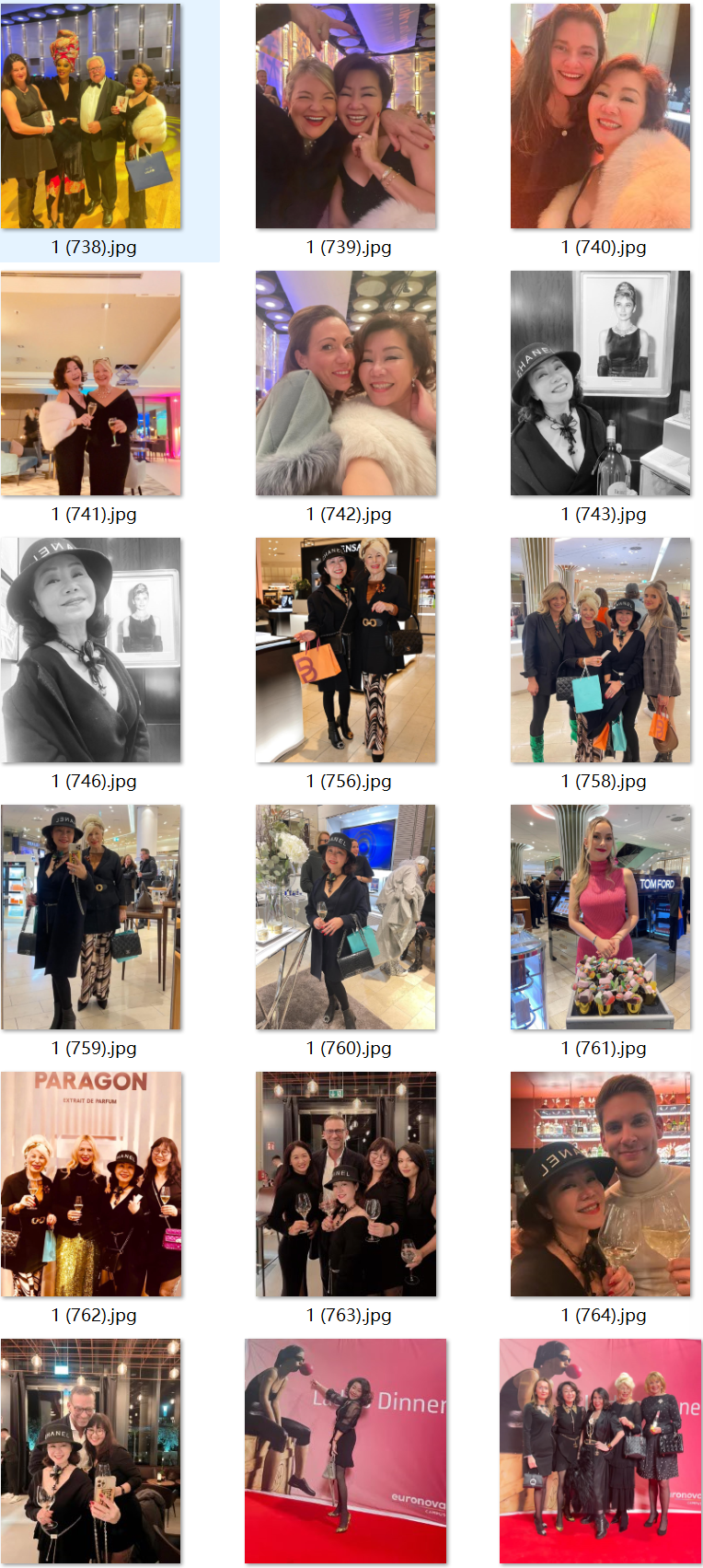Select the file 1 (739).jpg
Viewport: 703px width, 1568px height.
[346, 116]
